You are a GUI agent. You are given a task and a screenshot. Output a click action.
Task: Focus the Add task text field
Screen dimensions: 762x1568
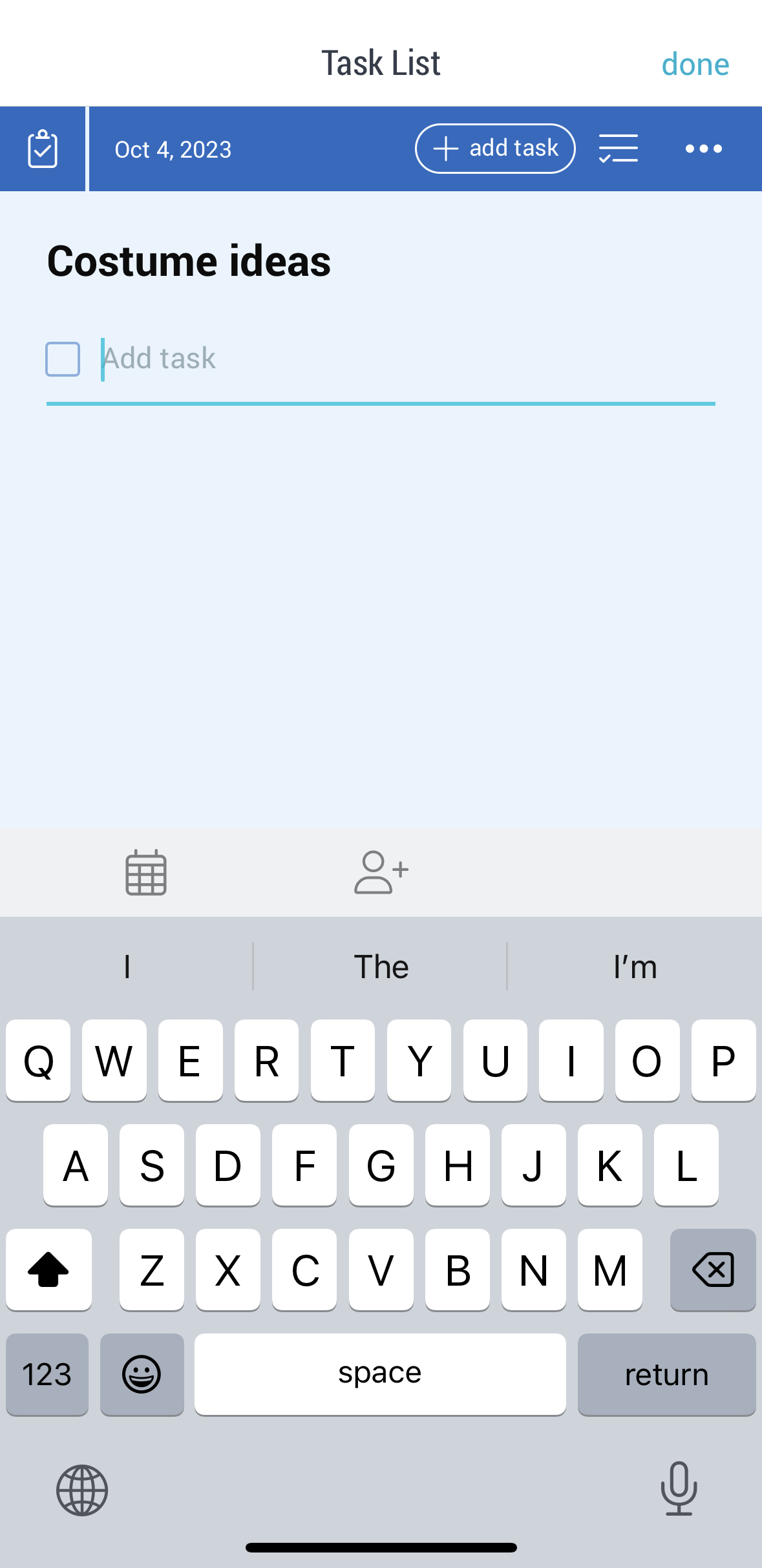pyautogui.click(x=407, y=359)
